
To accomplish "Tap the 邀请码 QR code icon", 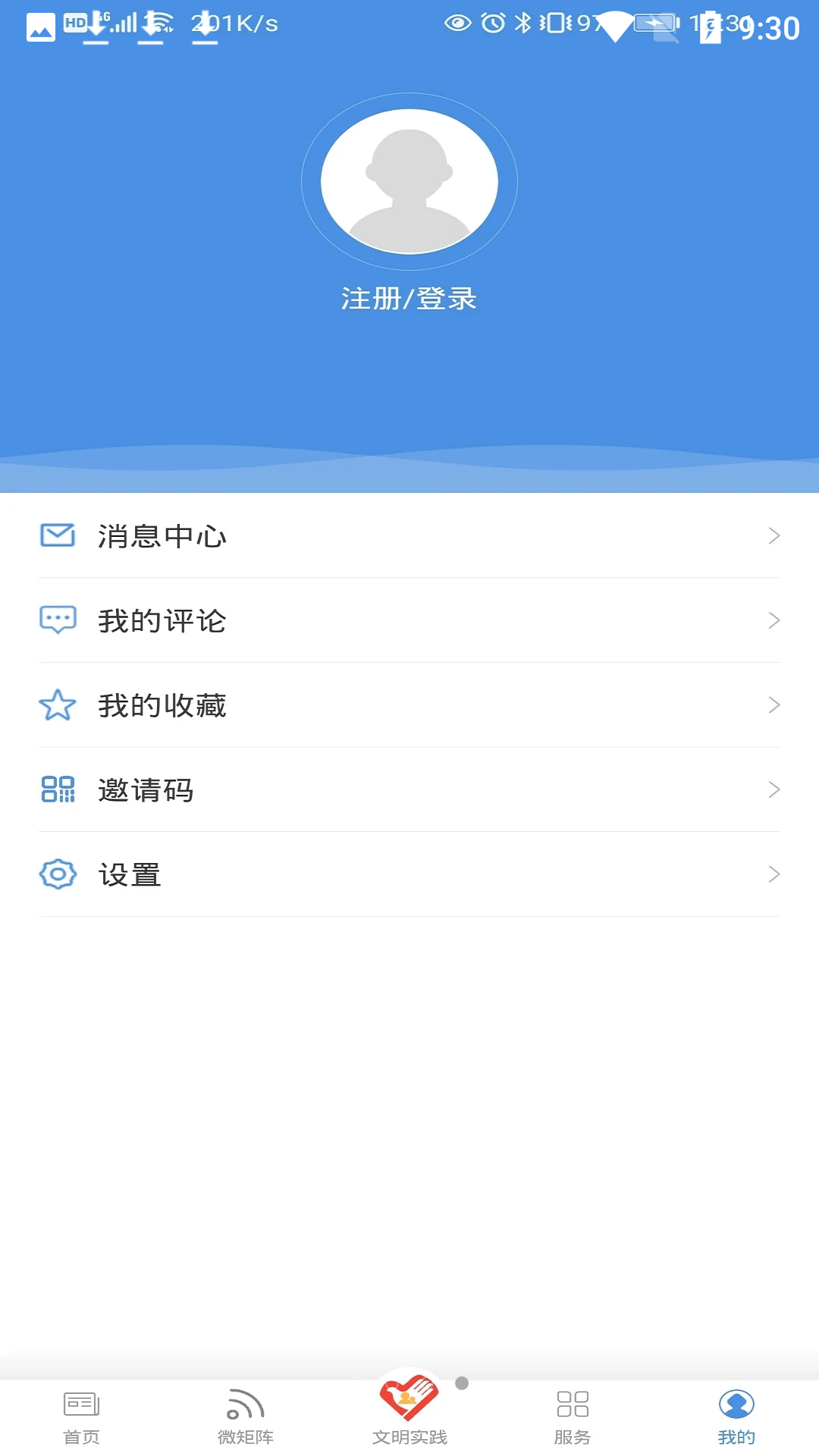I will 57,789.
